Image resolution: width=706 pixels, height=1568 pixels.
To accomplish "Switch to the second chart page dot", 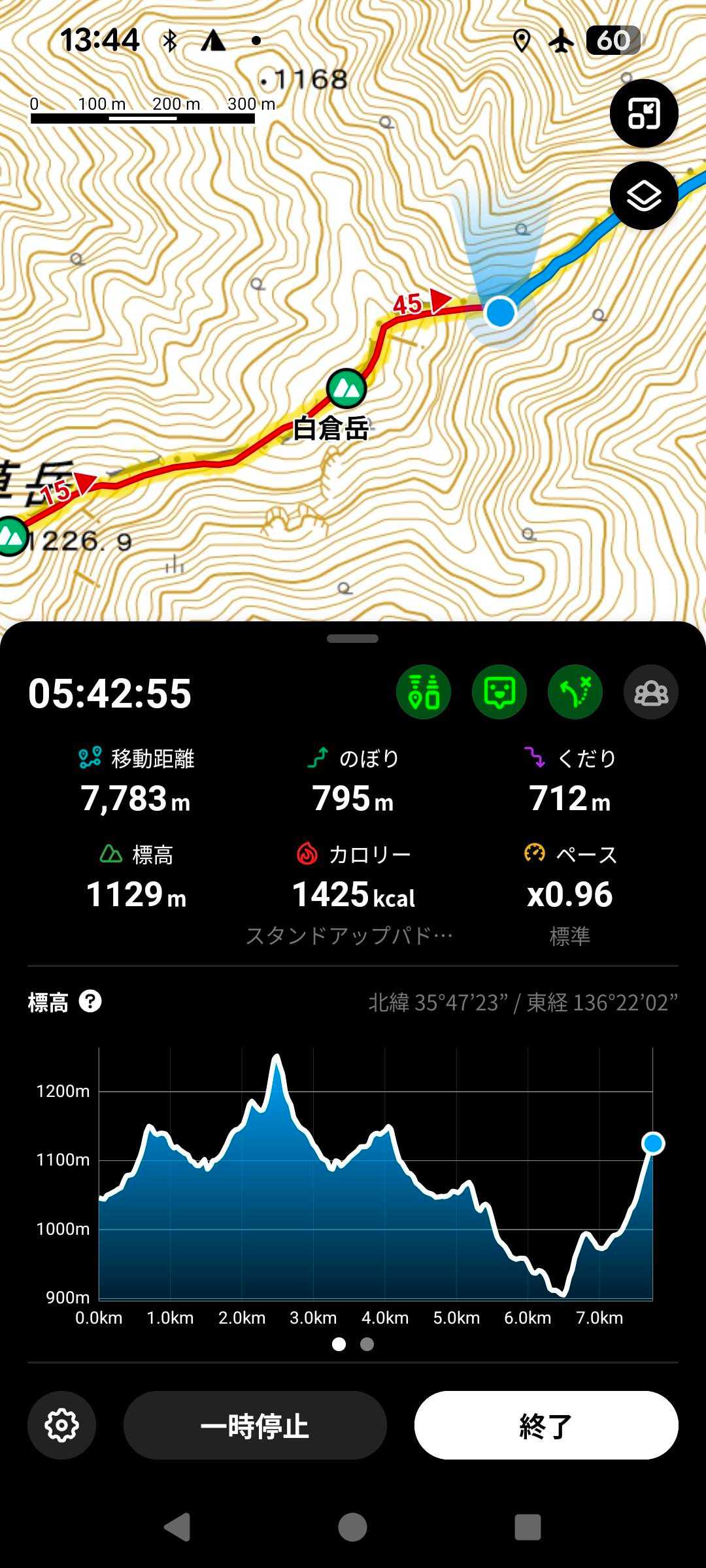I will pyautogui.click(x=367, y=1344).
